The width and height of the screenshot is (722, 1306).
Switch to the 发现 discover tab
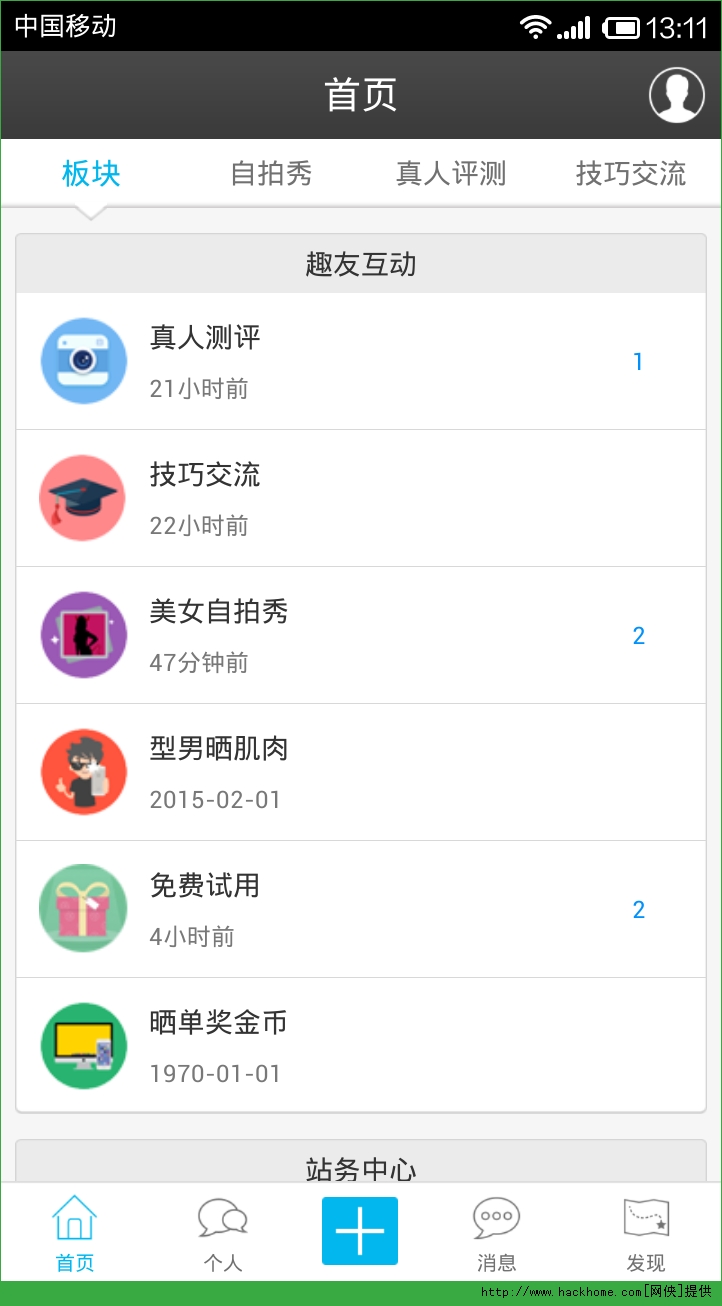click(646, 1233)
